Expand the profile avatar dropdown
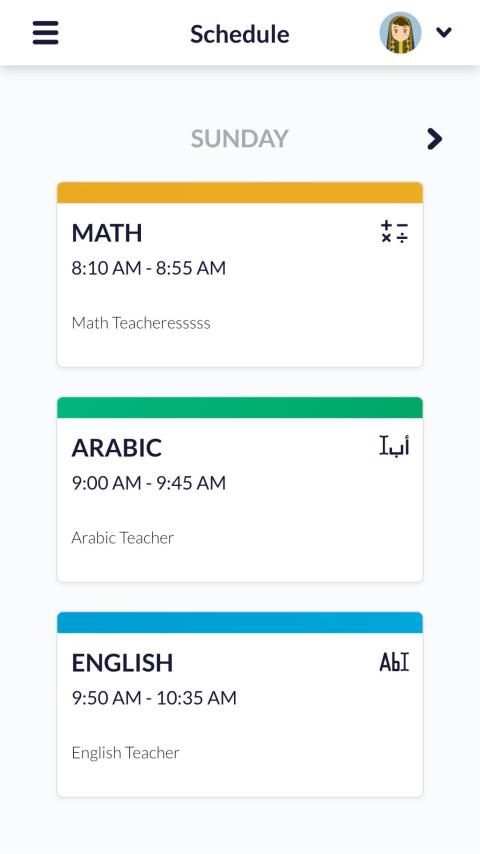 pyautogui.click(x=443, y=33)
